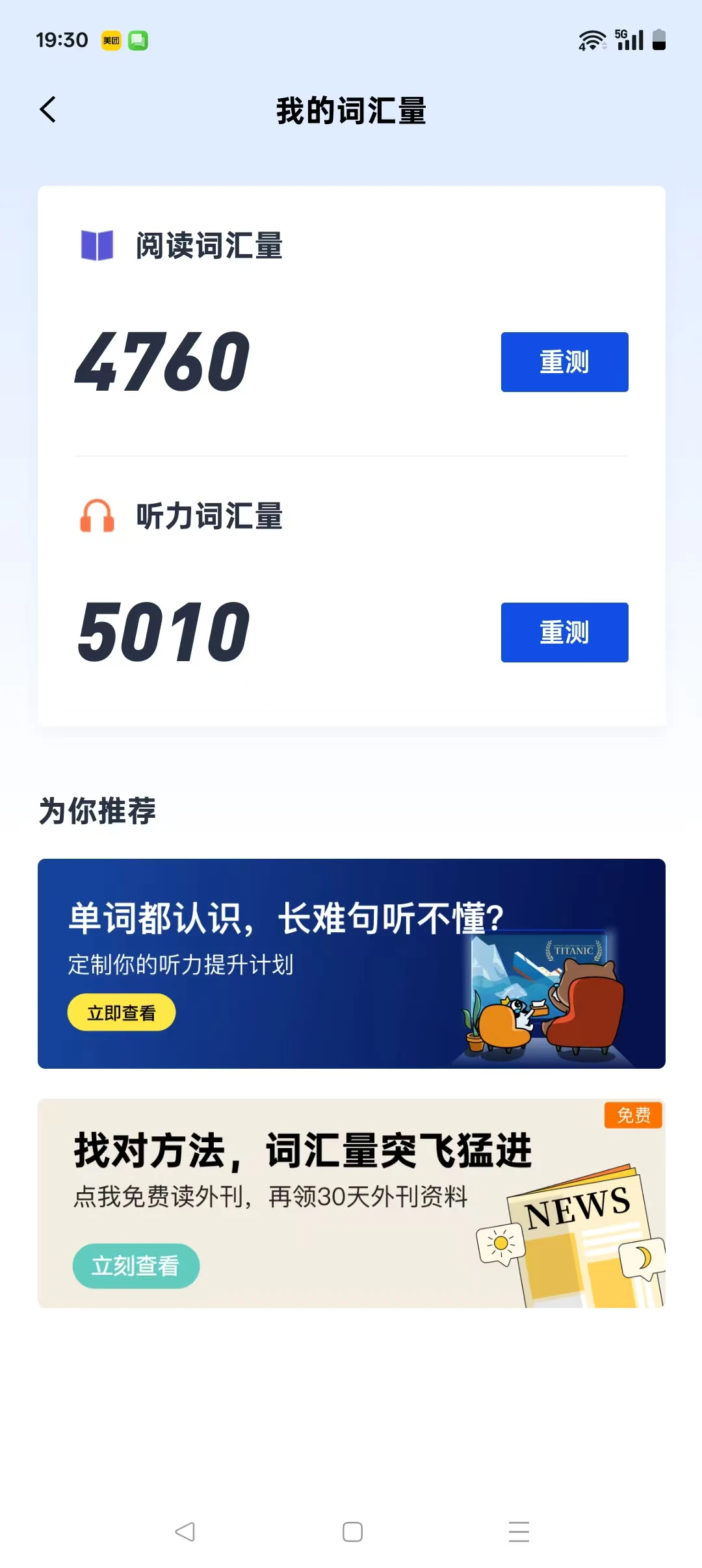Open recent apps in navigation bar

coord(518,1532)
